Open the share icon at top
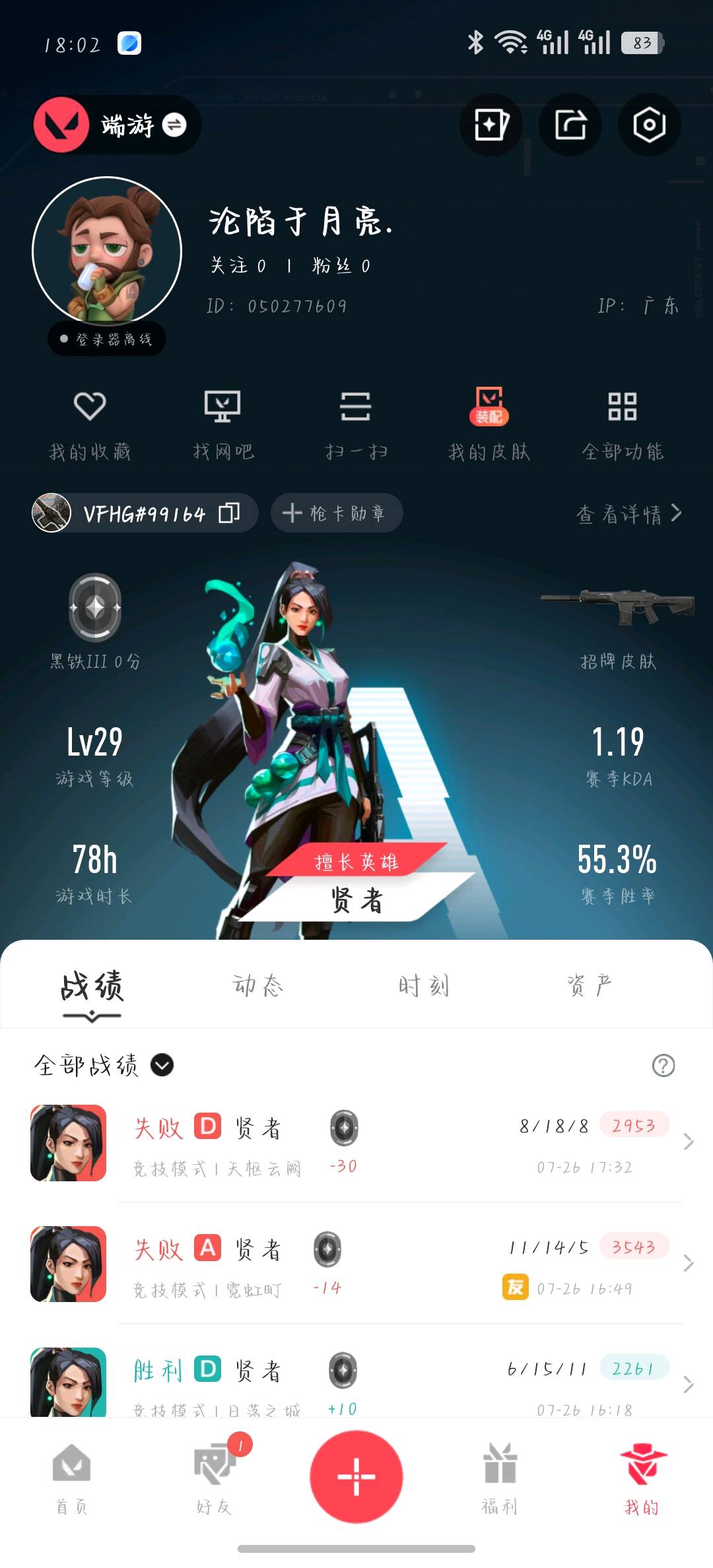This screenshot has width=713, height=1568. 570,125
